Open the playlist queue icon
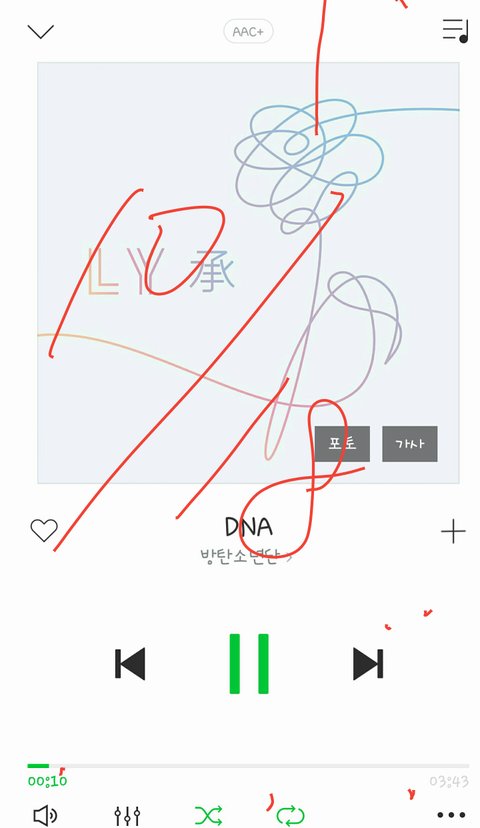Image resolution: width=480 pixels, height=828 pixels. (x=455, y=31)
